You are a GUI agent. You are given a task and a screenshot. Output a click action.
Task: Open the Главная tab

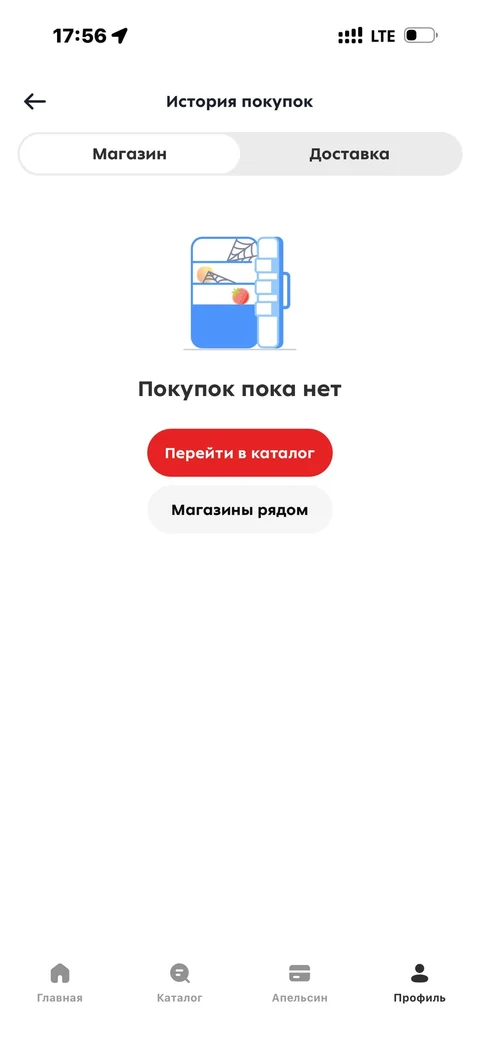coord(60,983)
